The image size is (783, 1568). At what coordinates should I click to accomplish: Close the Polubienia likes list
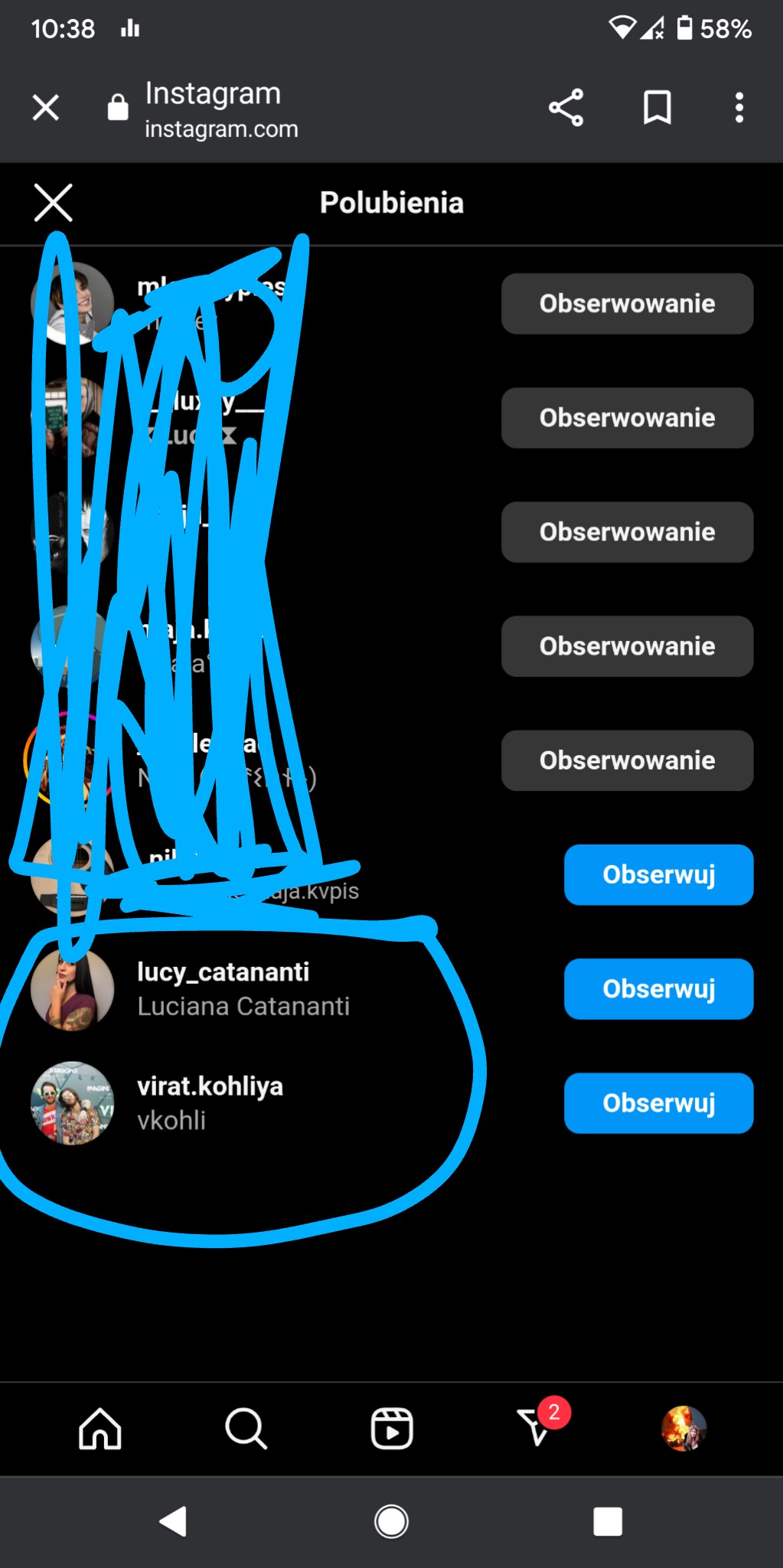tap(54, 203)
